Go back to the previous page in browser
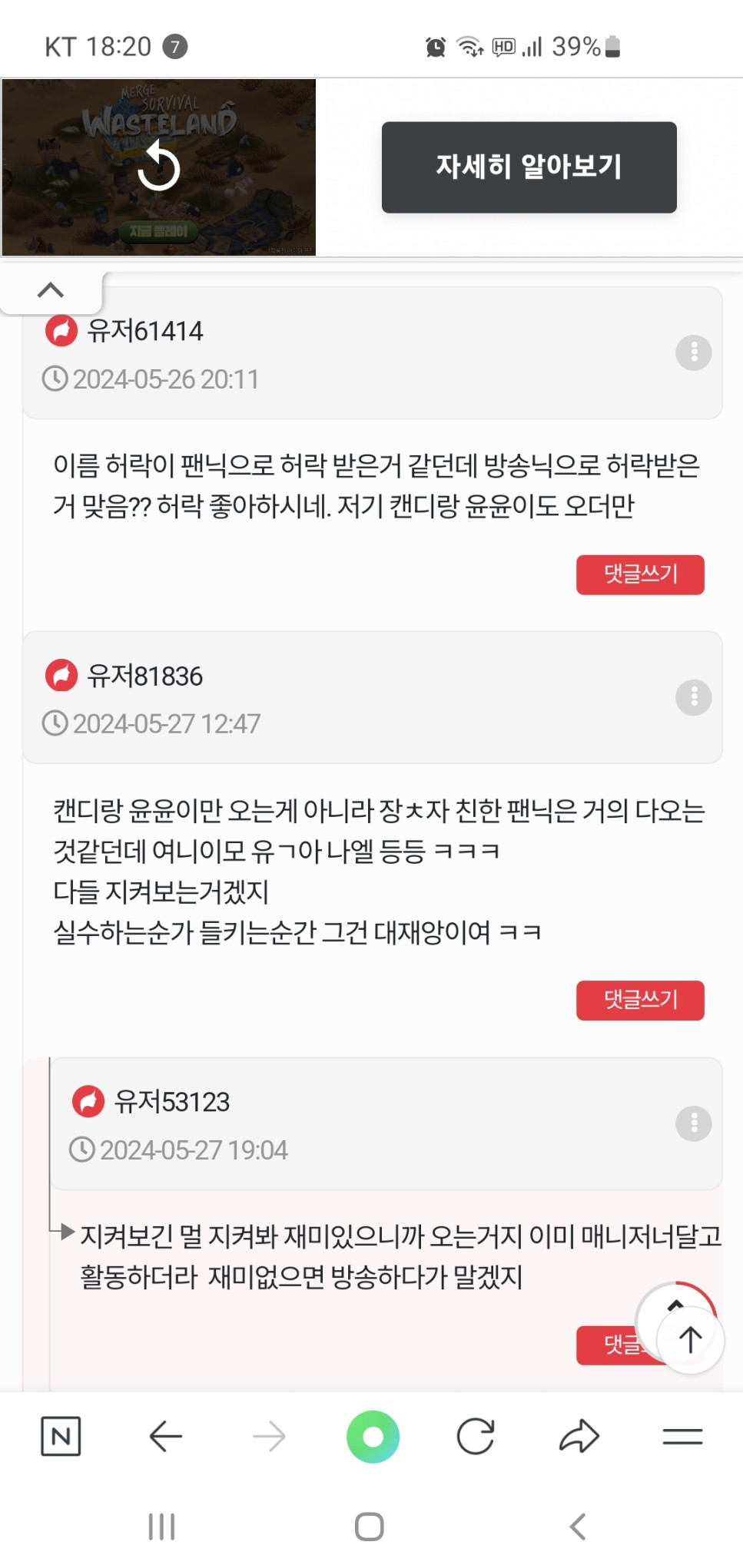 coord(165,1436)
